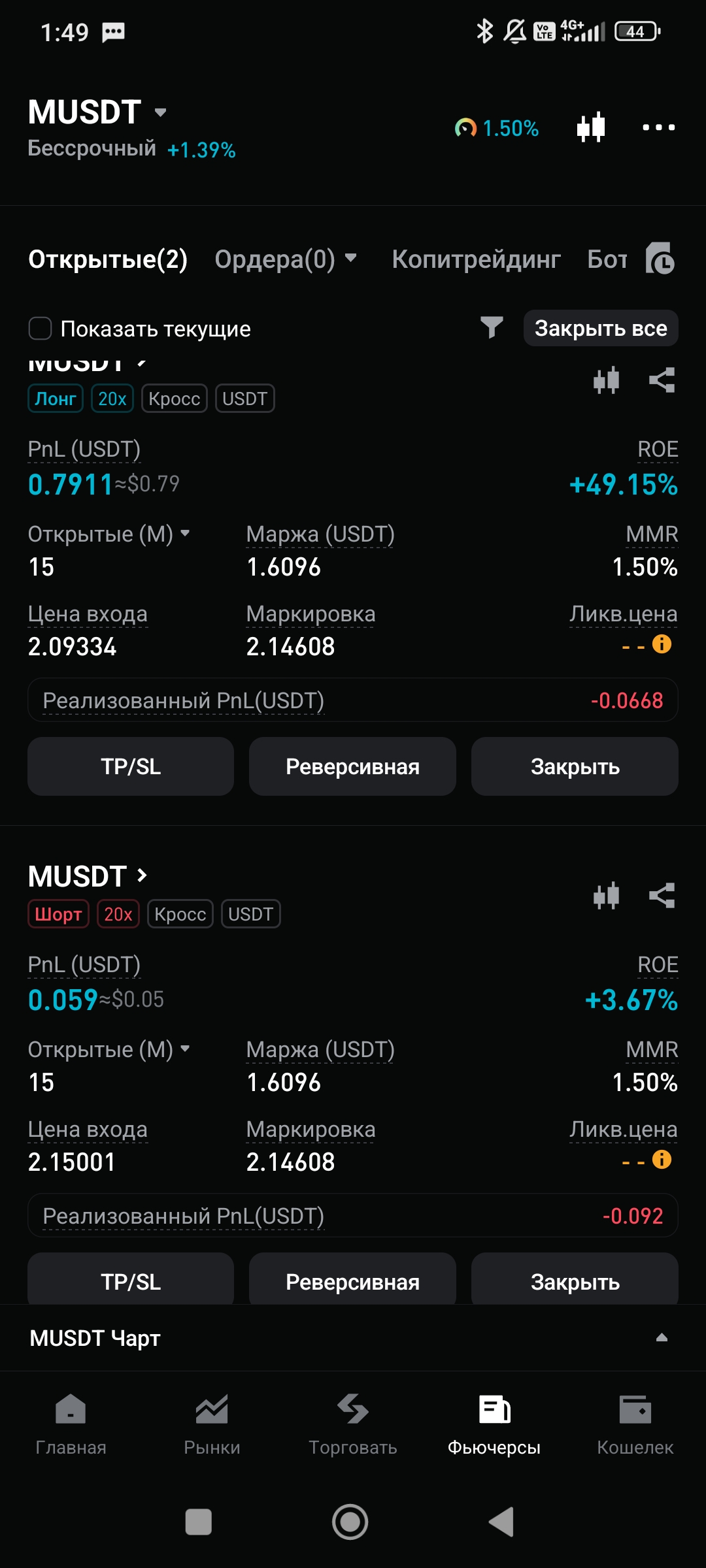Open the order history icon
Image resolution: width=706 pixels, height=1568 pixels.
[660, 258]
